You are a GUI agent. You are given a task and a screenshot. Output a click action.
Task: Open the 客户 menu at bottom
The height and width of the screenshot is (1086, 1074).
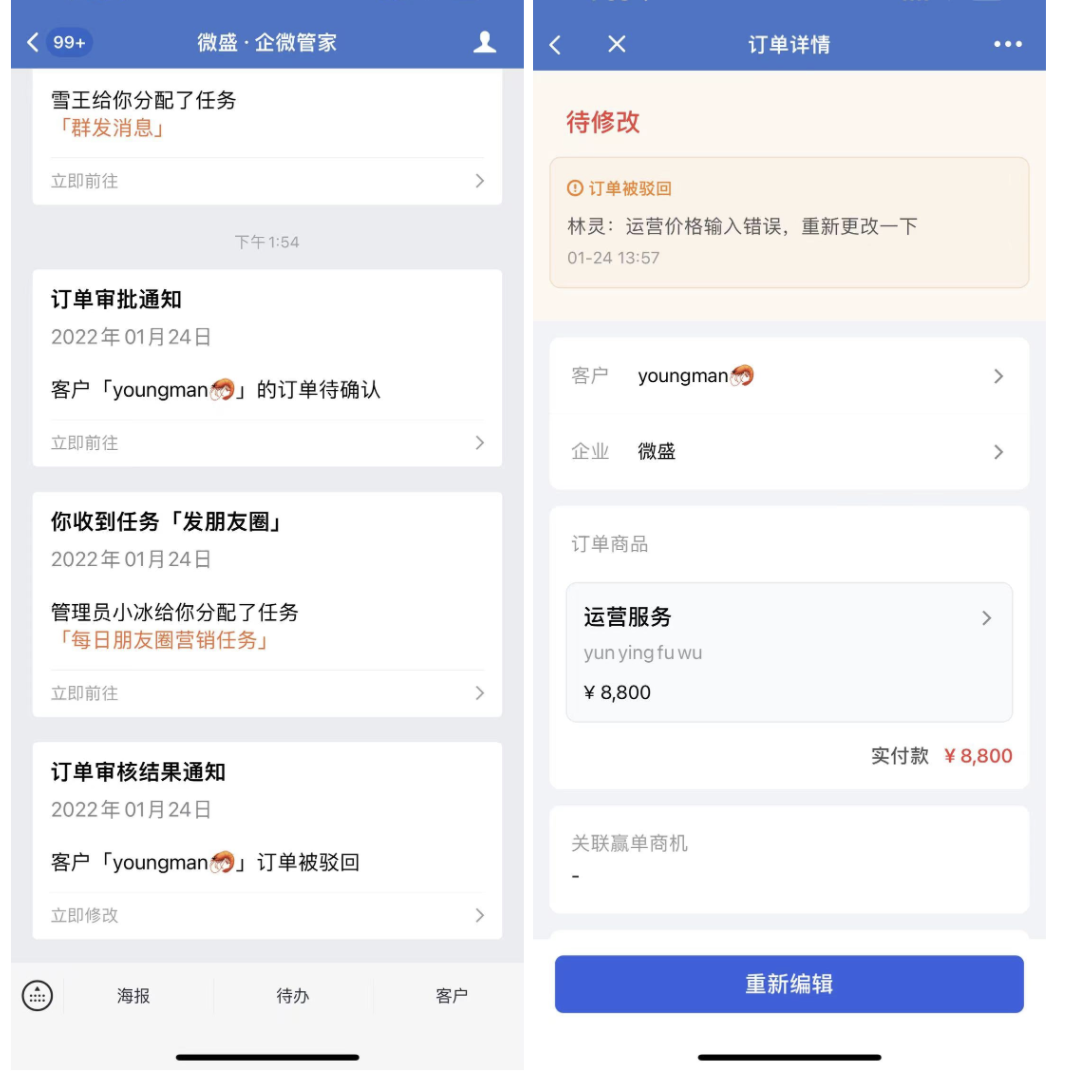coord(451,996)
